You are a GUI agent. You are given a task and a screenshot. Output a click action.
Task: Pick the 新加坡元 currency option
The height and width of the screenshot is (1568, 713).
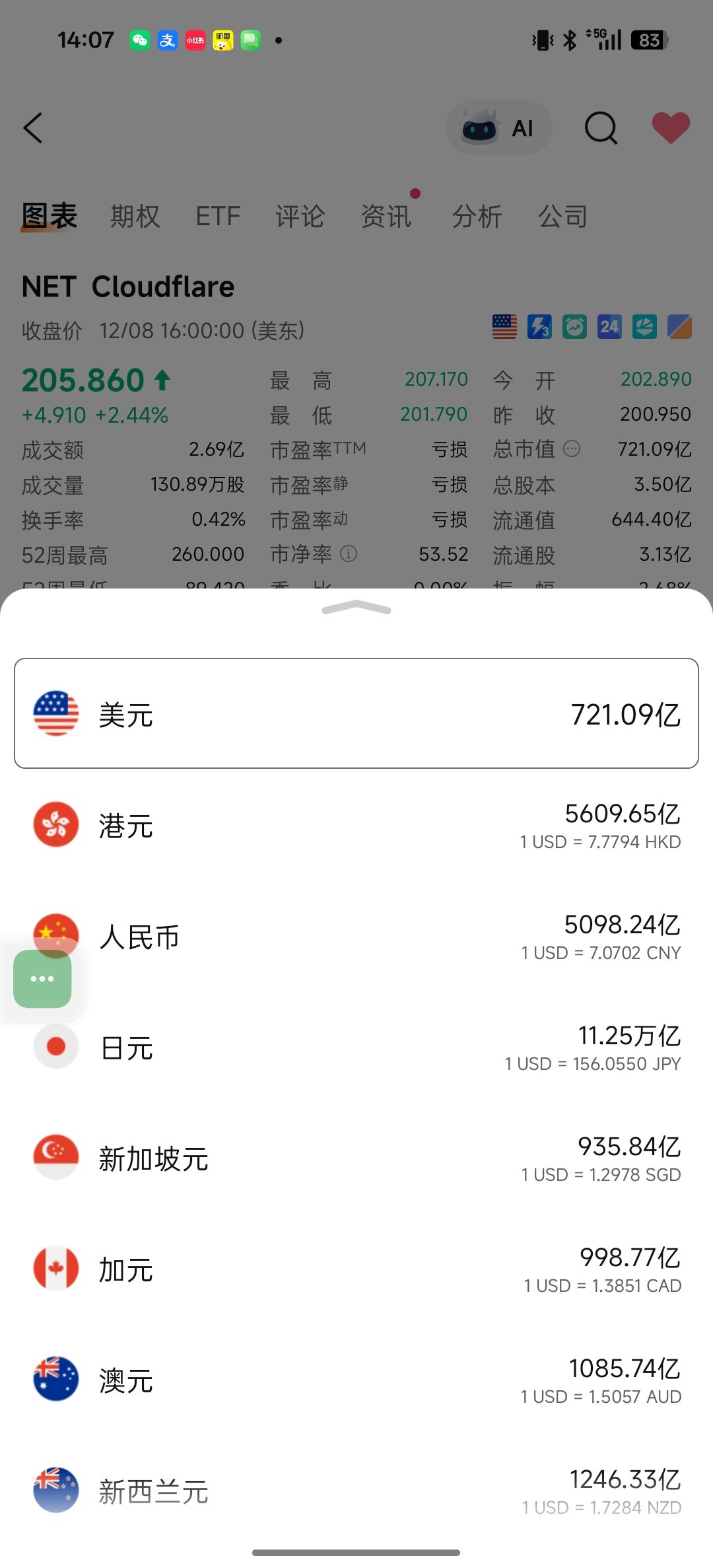point(356,1158)
